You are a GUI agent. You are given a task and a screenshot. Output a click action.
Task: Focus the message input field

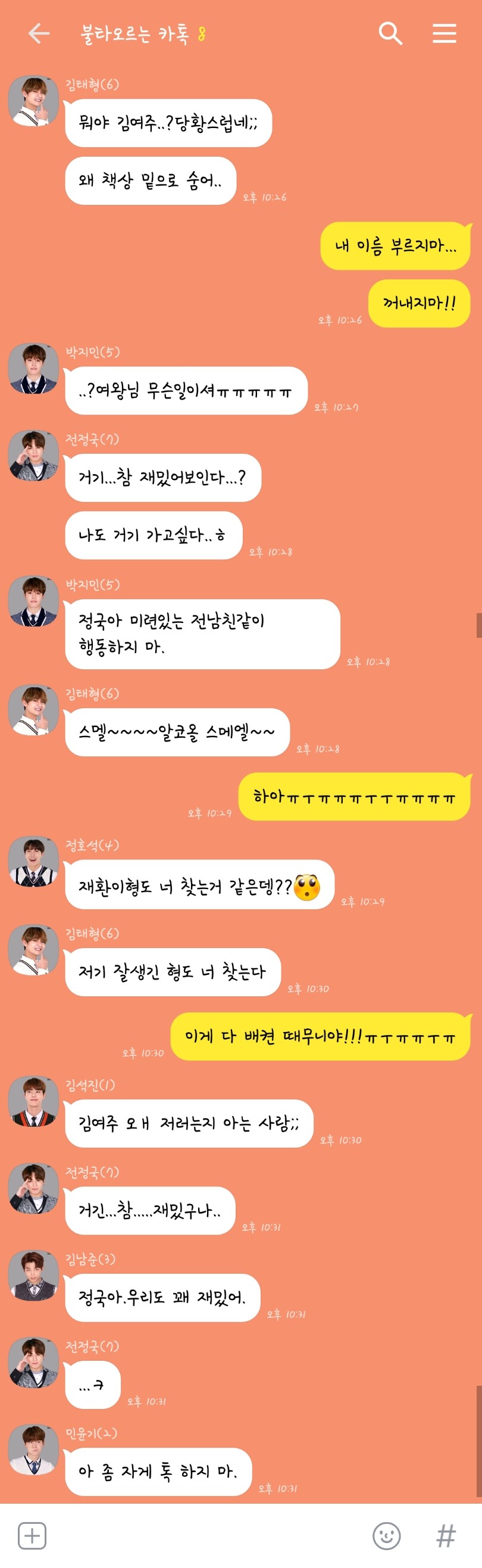pos(207,1535)
